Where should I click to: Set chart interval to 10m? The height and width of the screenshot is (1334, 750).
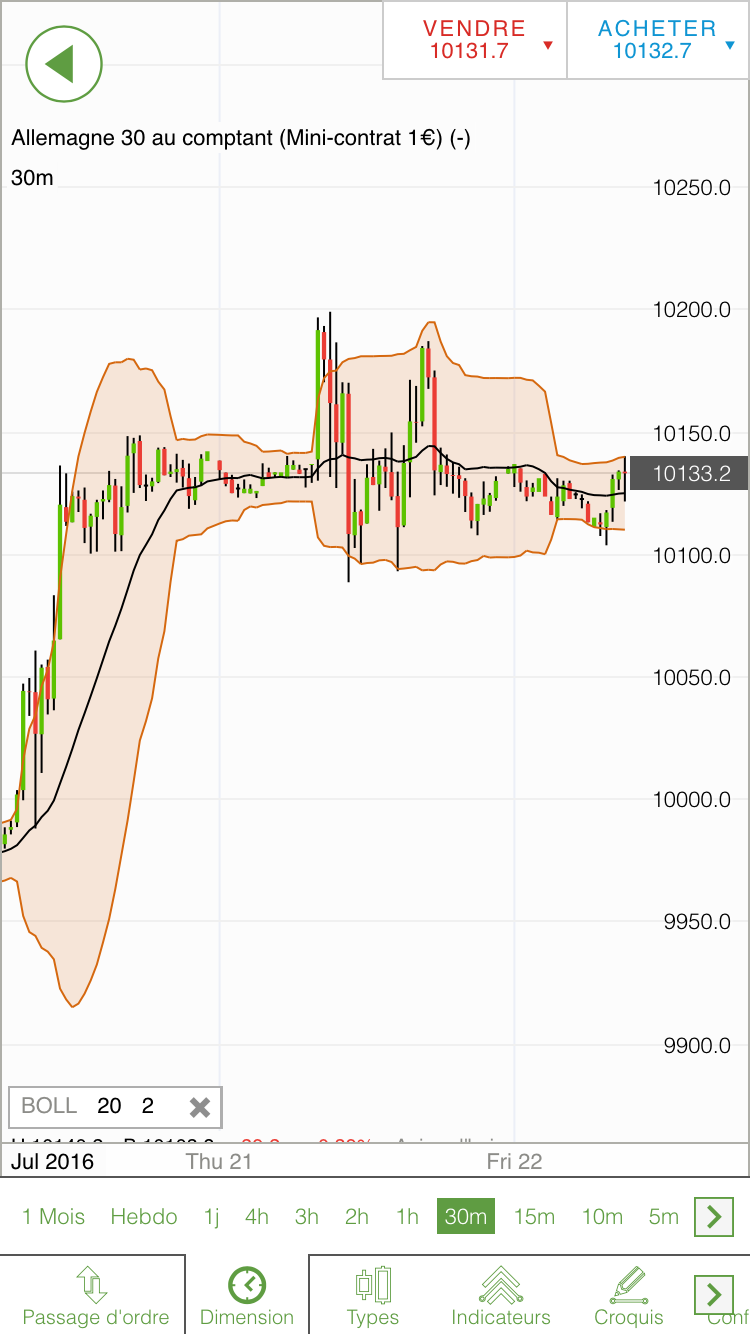tap(602, 1217)
